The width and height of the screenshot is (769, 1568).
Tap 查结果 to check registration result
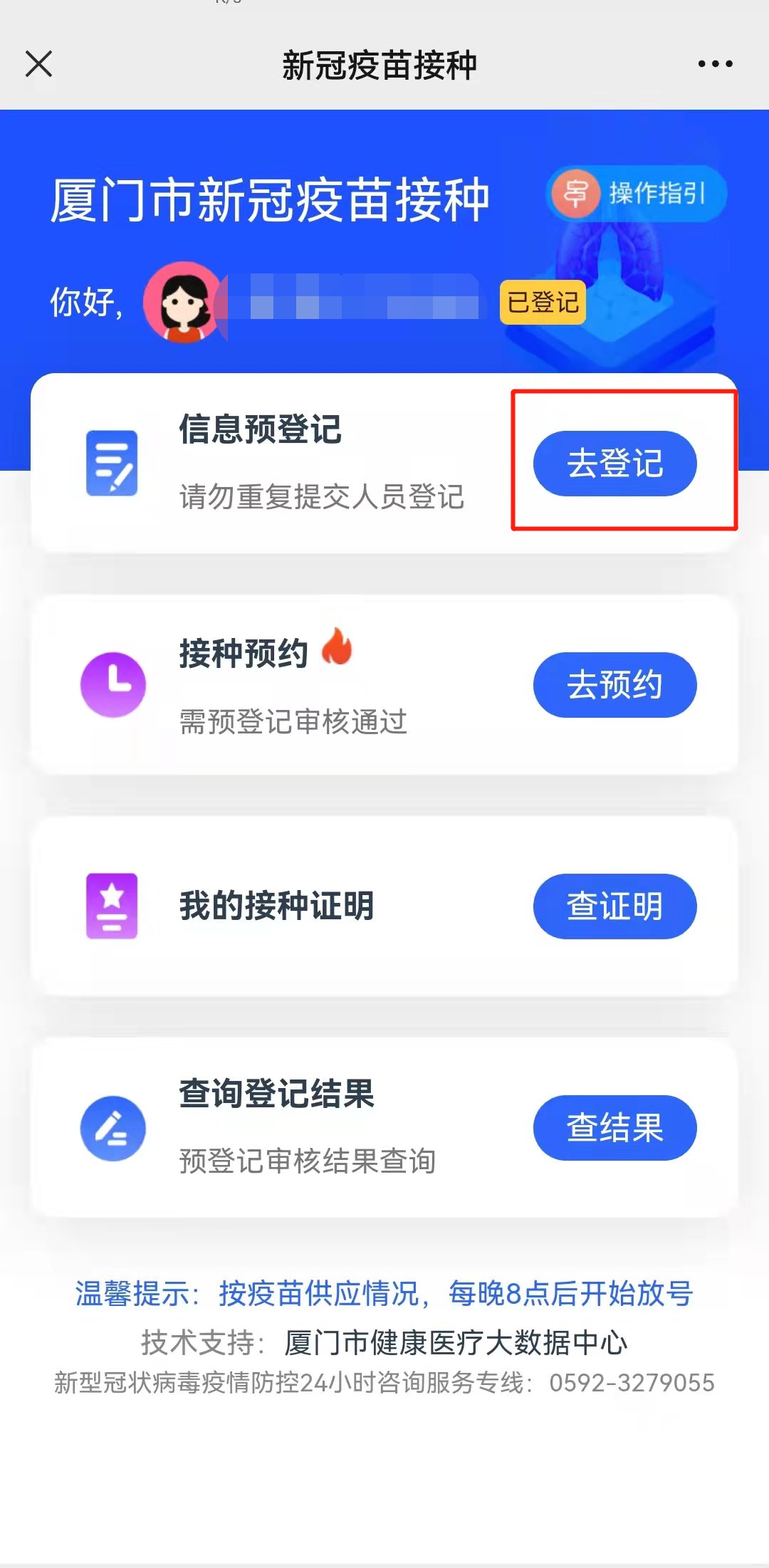pos(614,1128)
